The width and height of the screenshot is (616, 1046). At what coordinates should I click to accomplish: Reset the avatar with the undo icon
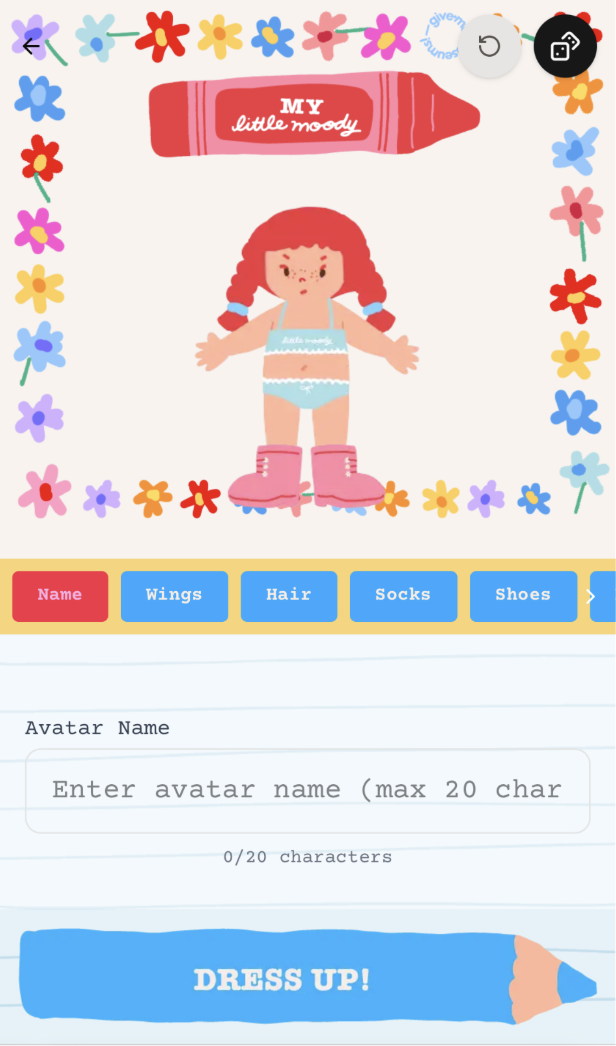(489, 46)
